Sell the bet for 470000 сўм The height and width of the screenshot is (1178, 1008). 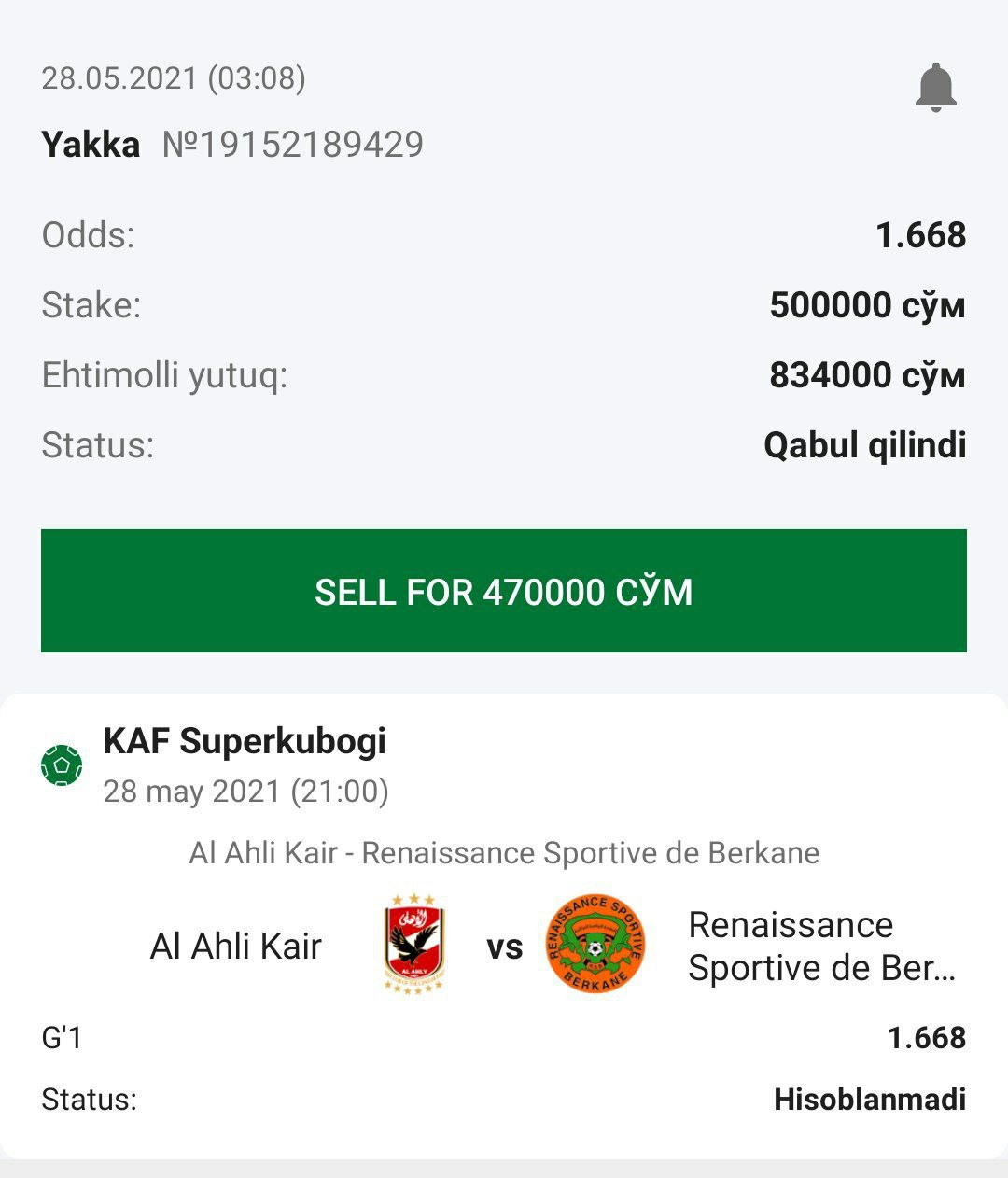pyautogui.click(x=504, y=591)
